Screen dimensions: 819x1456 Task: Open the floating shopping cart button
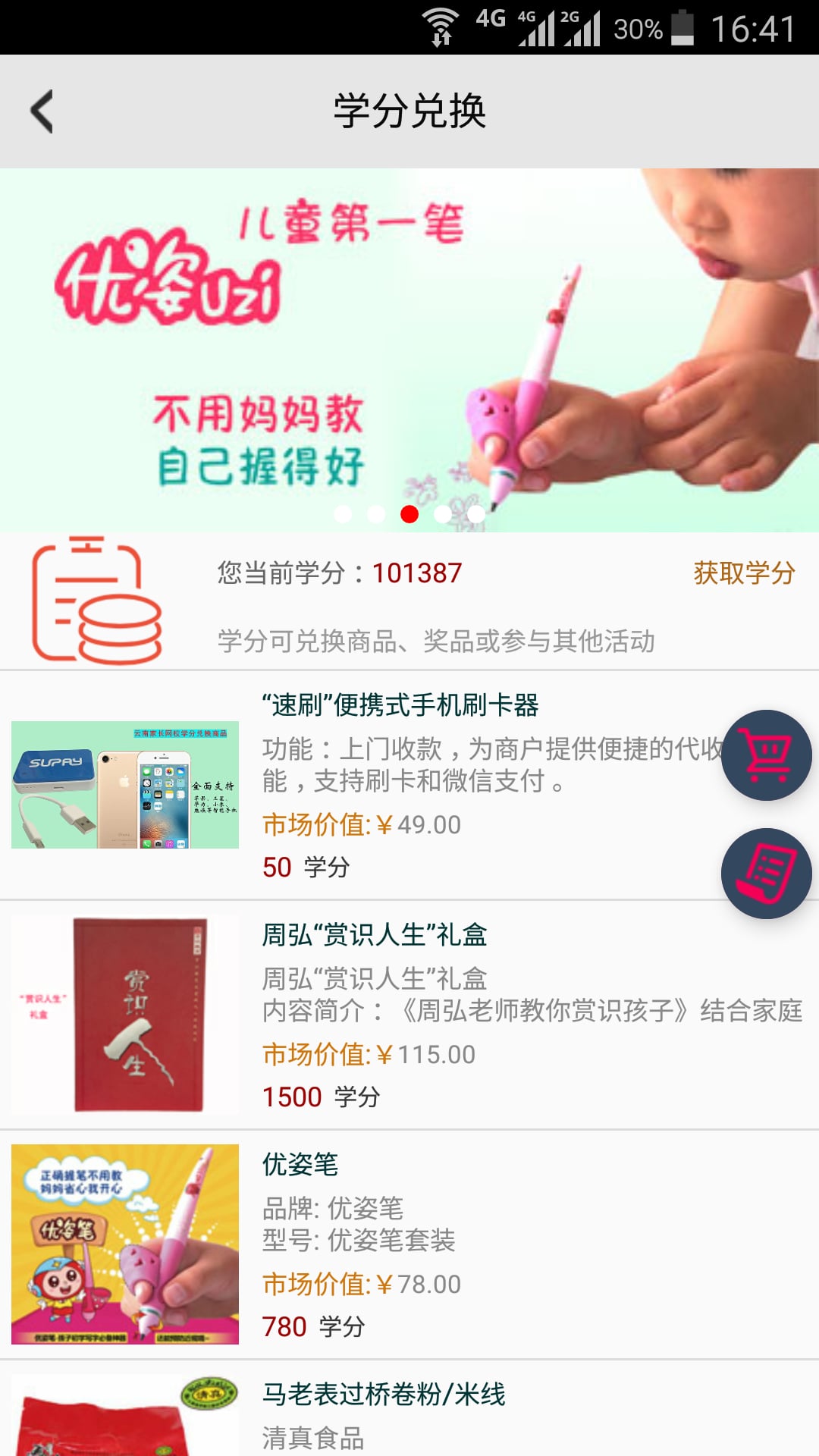(x=766, y=755)
